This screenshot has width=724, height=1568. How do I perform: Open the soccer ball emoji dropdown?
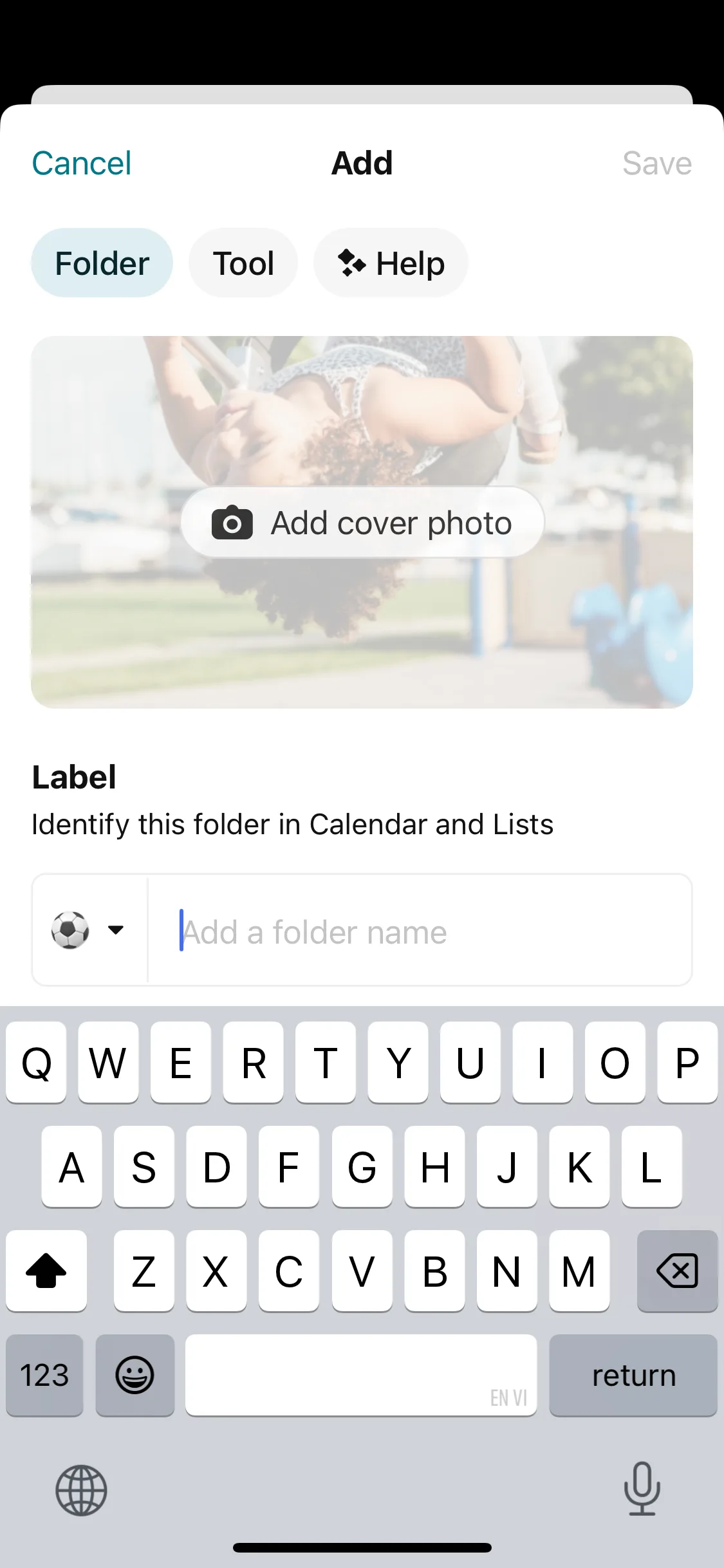pyautogui.click(x=88, y=930)
